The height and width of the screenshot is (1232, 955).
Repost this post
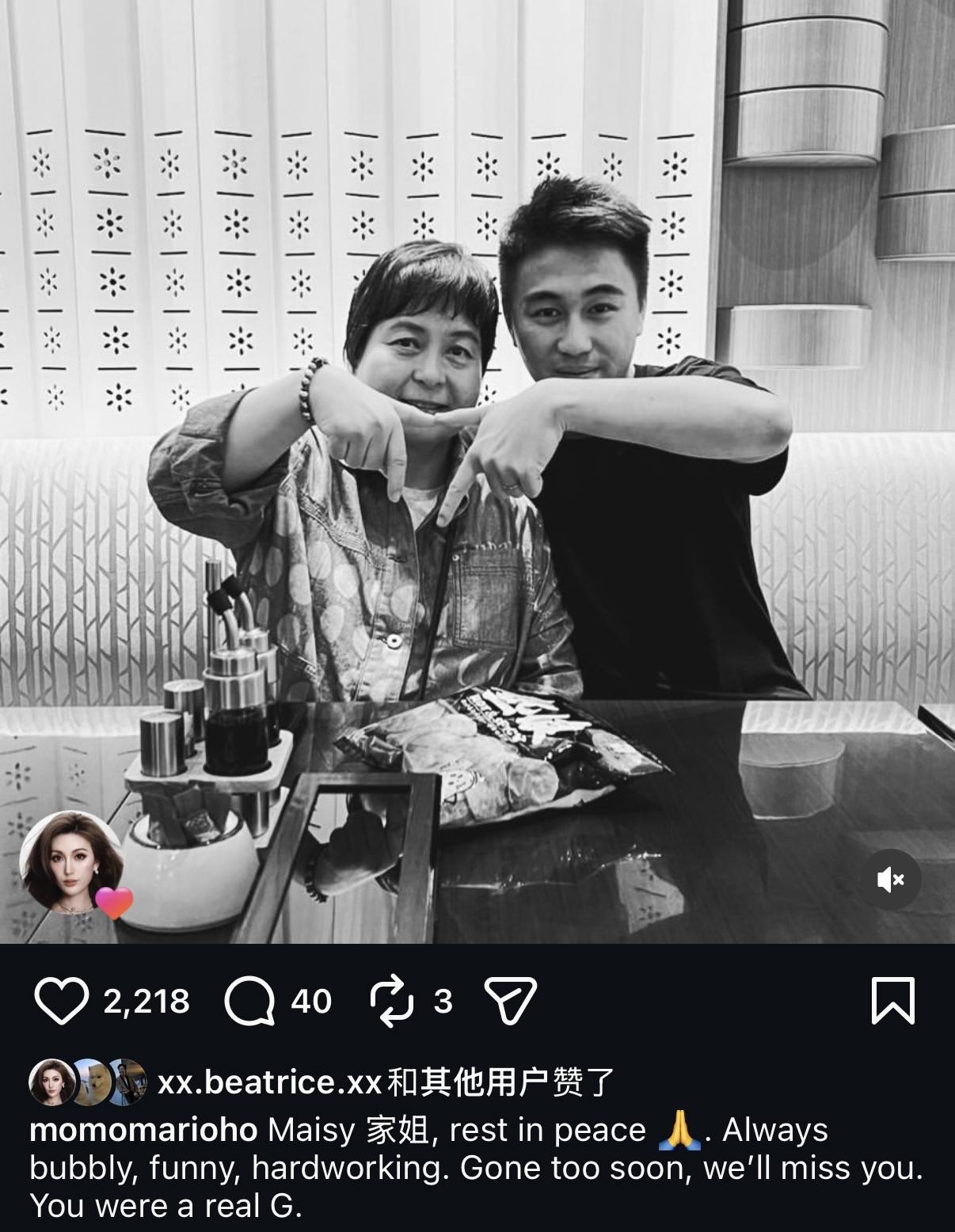tap(392, 1002)
